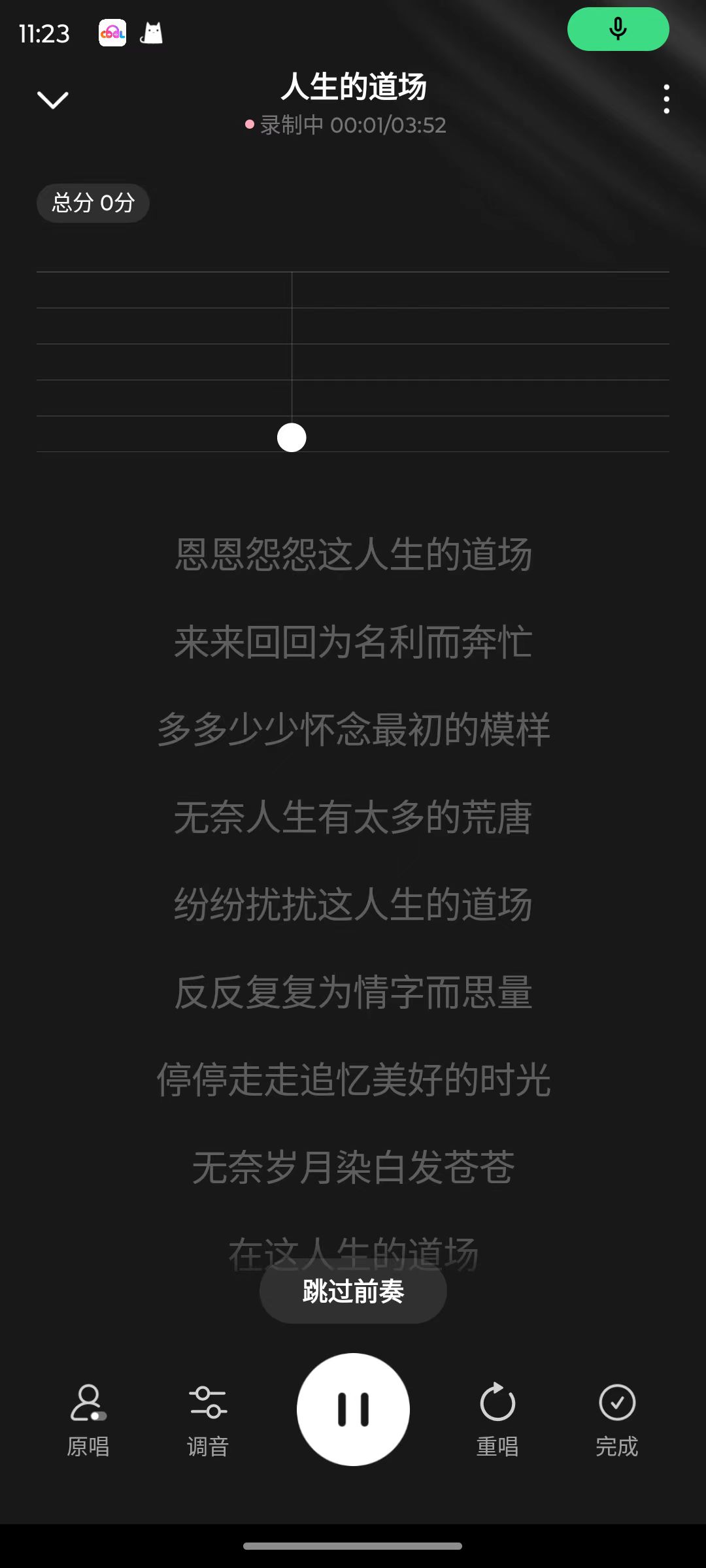
Task: Pause the recording
Action: tap(353, 1409)
